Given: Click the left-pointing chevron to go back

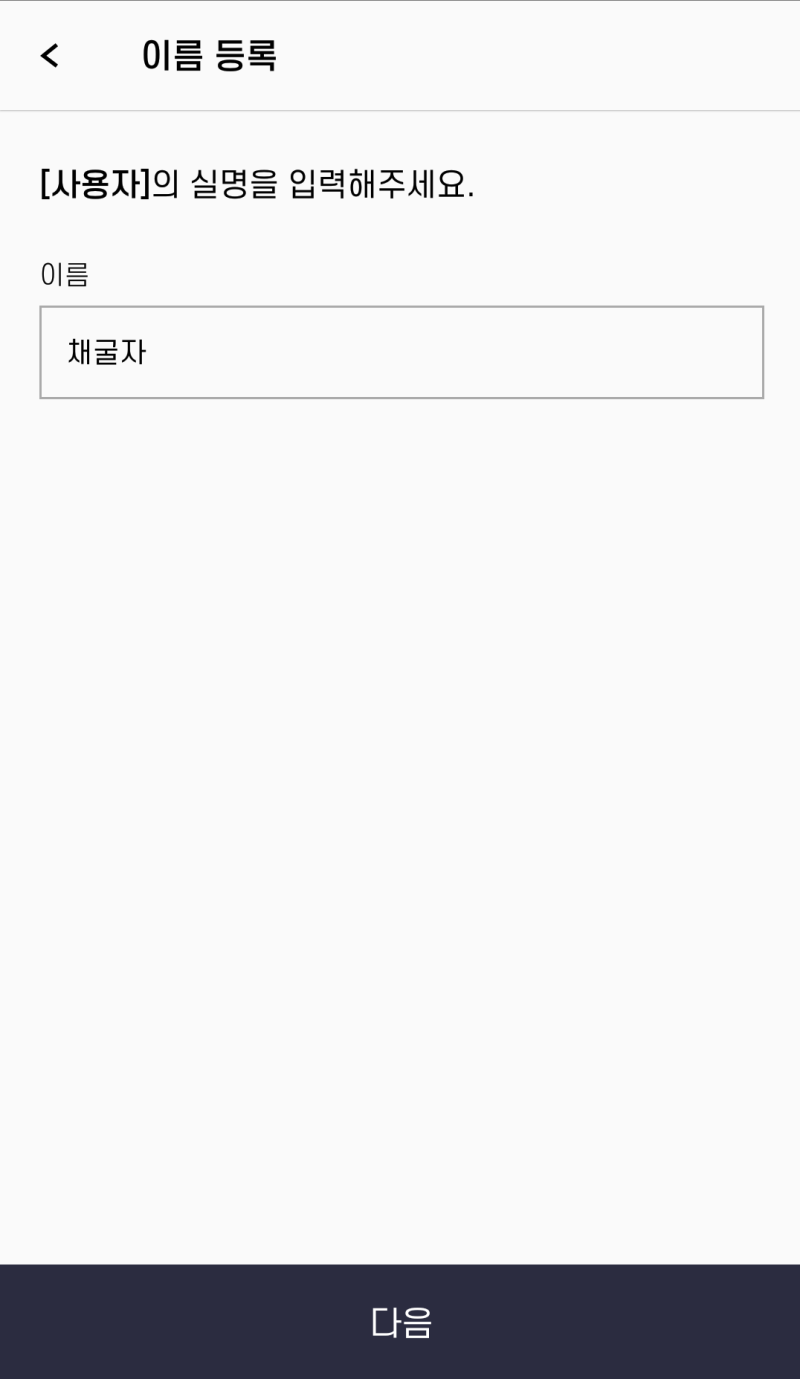Looking at the screenshot, I should coord(47,55).
